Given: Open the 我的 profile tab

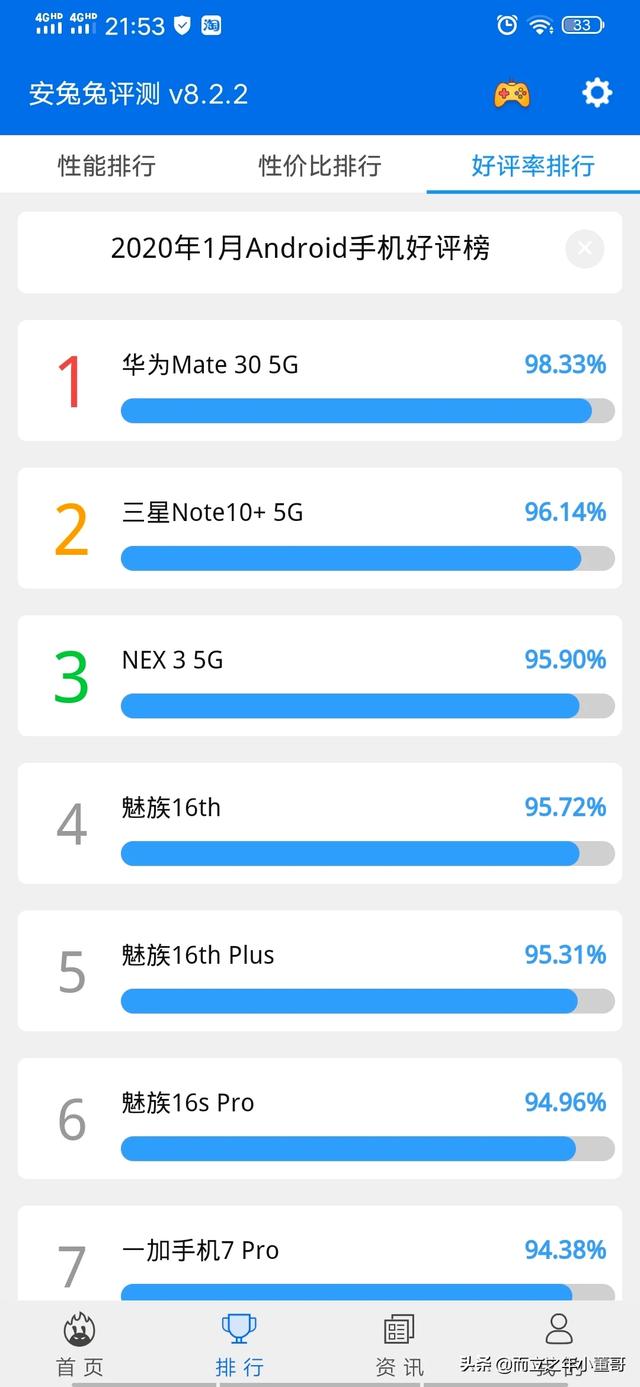Looking at the screenshot, I should pos(560,1345).
